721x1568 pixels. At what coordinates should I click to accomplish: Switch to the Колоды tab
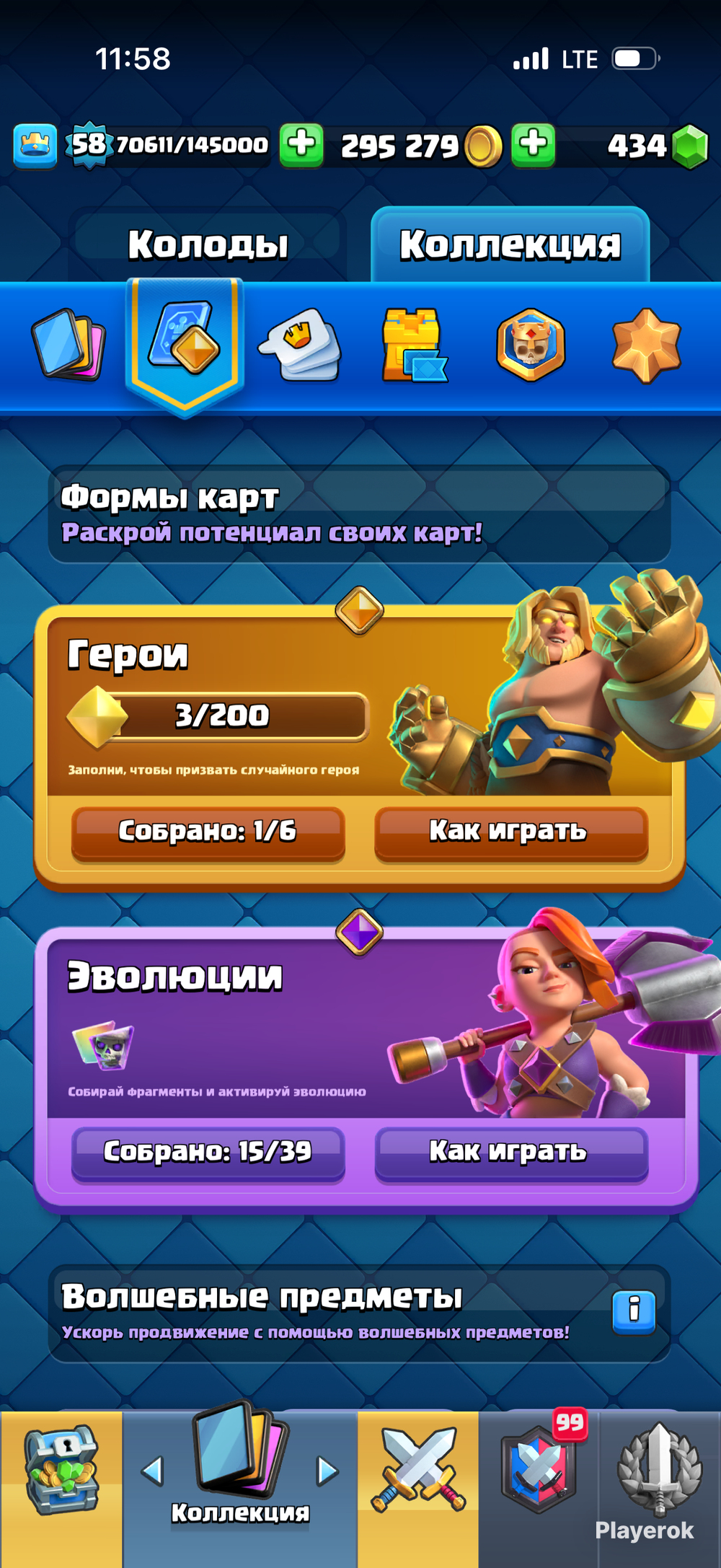[208, 244]
